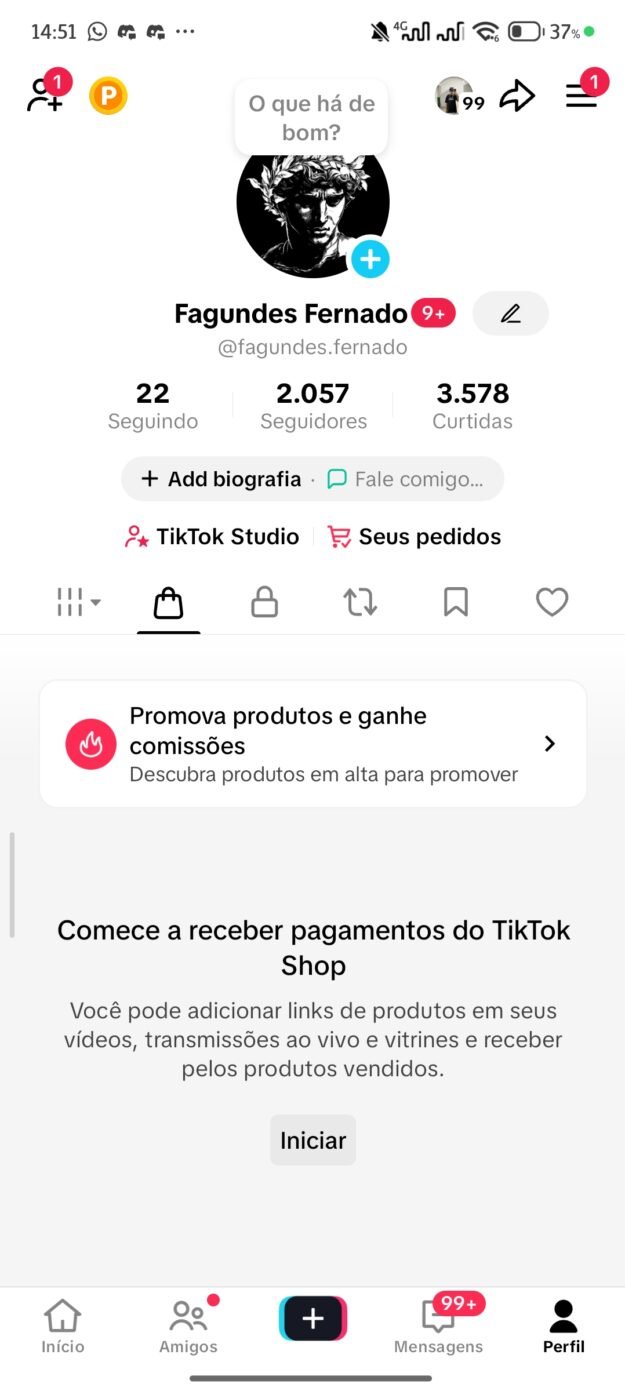The height and width of the screenshot is (1391, 625).
Task: Switch to the saved bookmarks tab
Action: (x=456, y=602)
